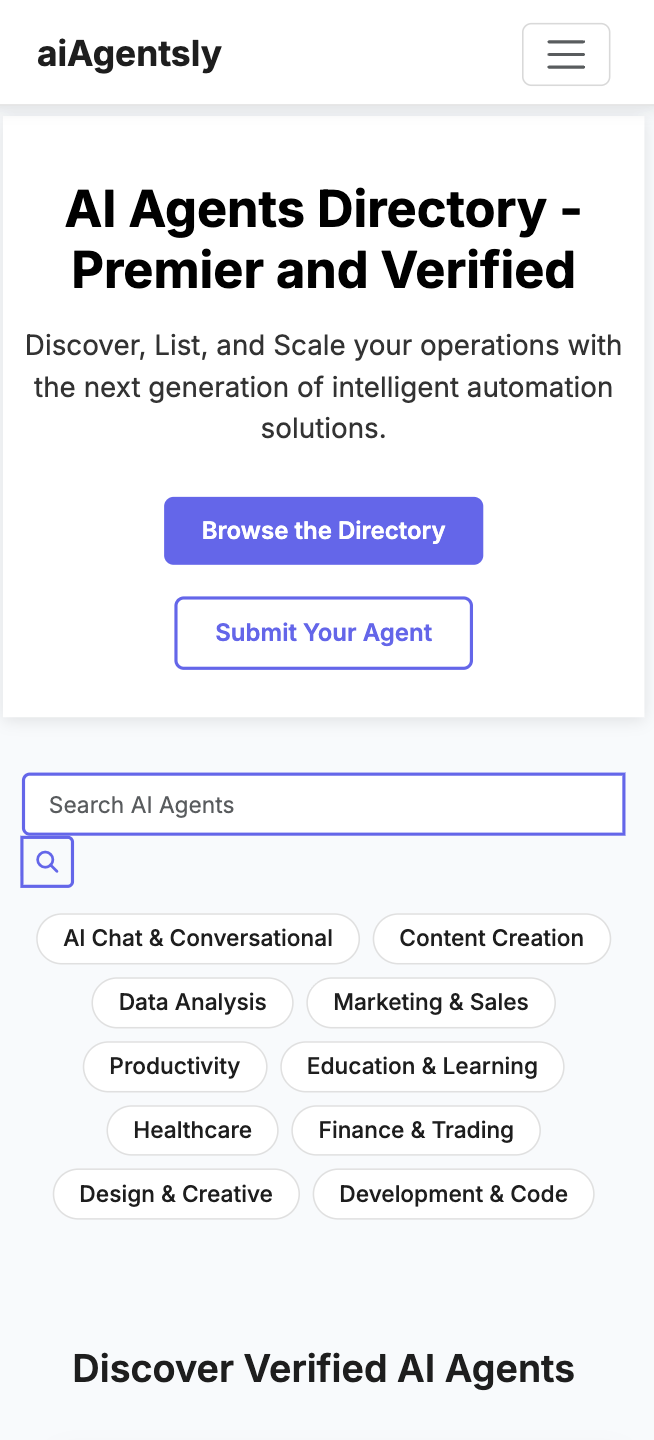
Task: Open Education & Learning agents
Action: click(x=422, y=1066)
